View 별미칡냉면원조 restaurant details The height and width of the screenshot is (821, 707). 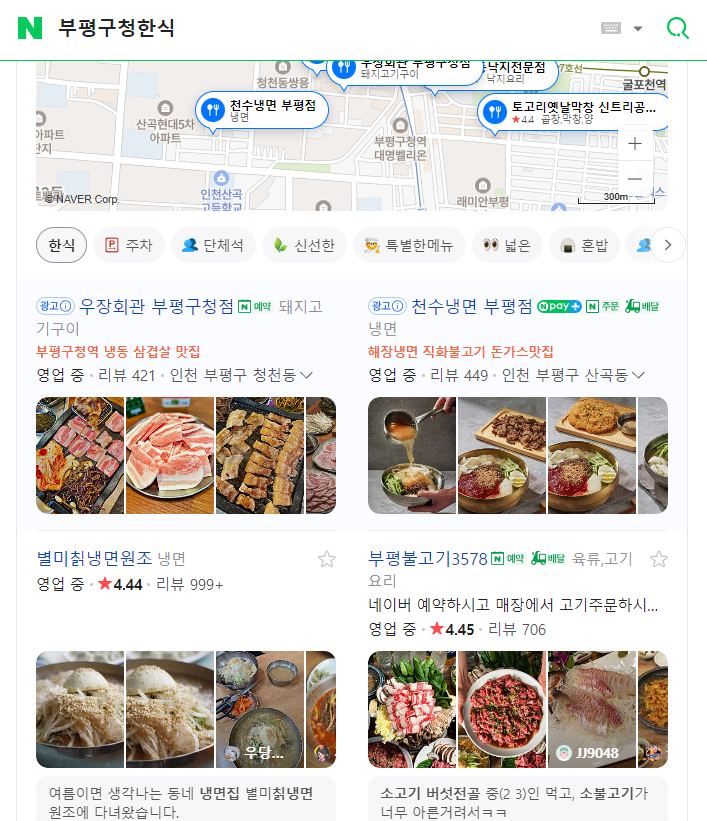click(x=94, y=558)
